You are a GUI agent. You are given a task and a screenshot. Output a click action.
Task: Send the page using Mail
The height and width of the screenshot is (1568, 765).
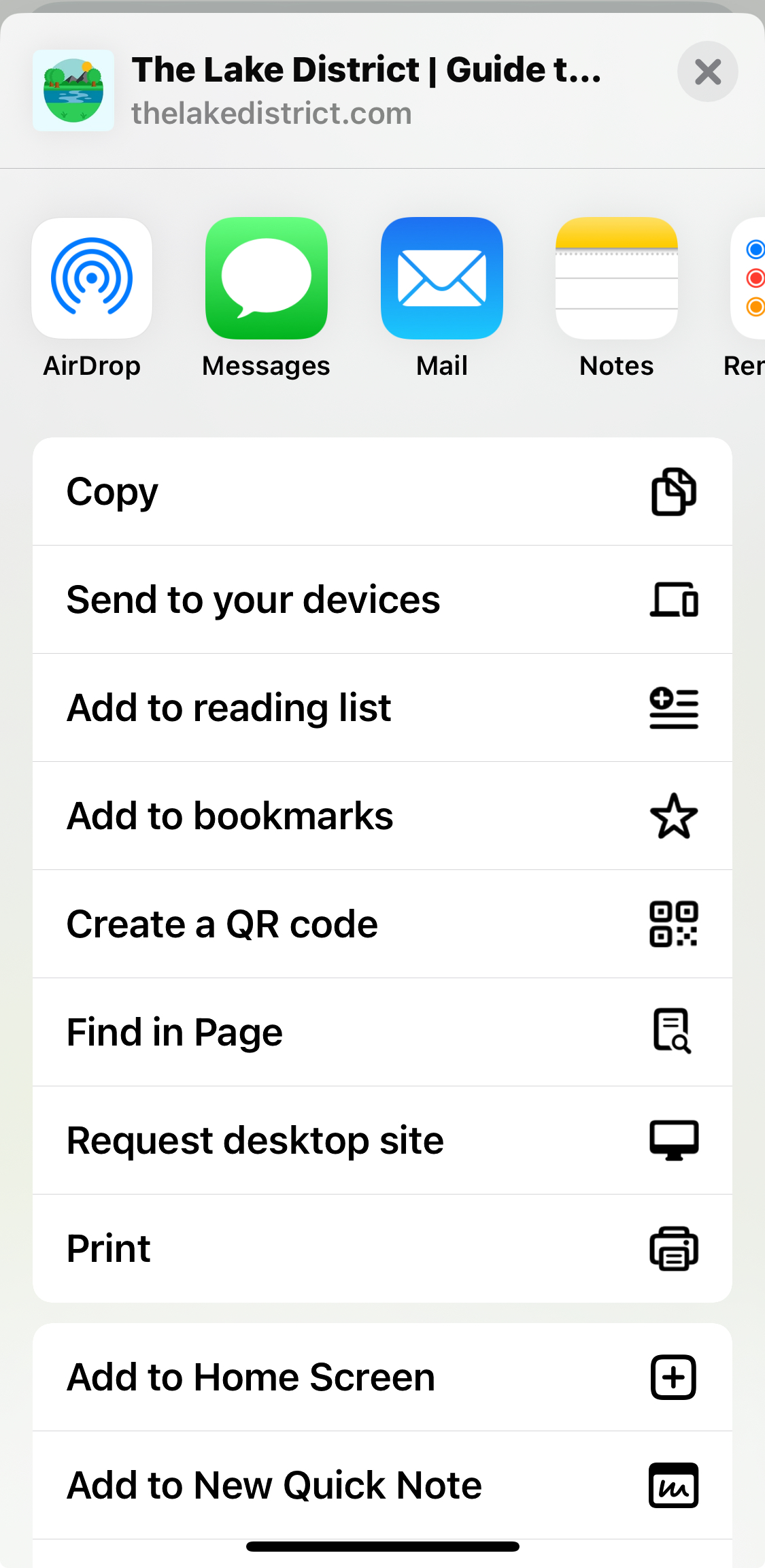[441, 279]
